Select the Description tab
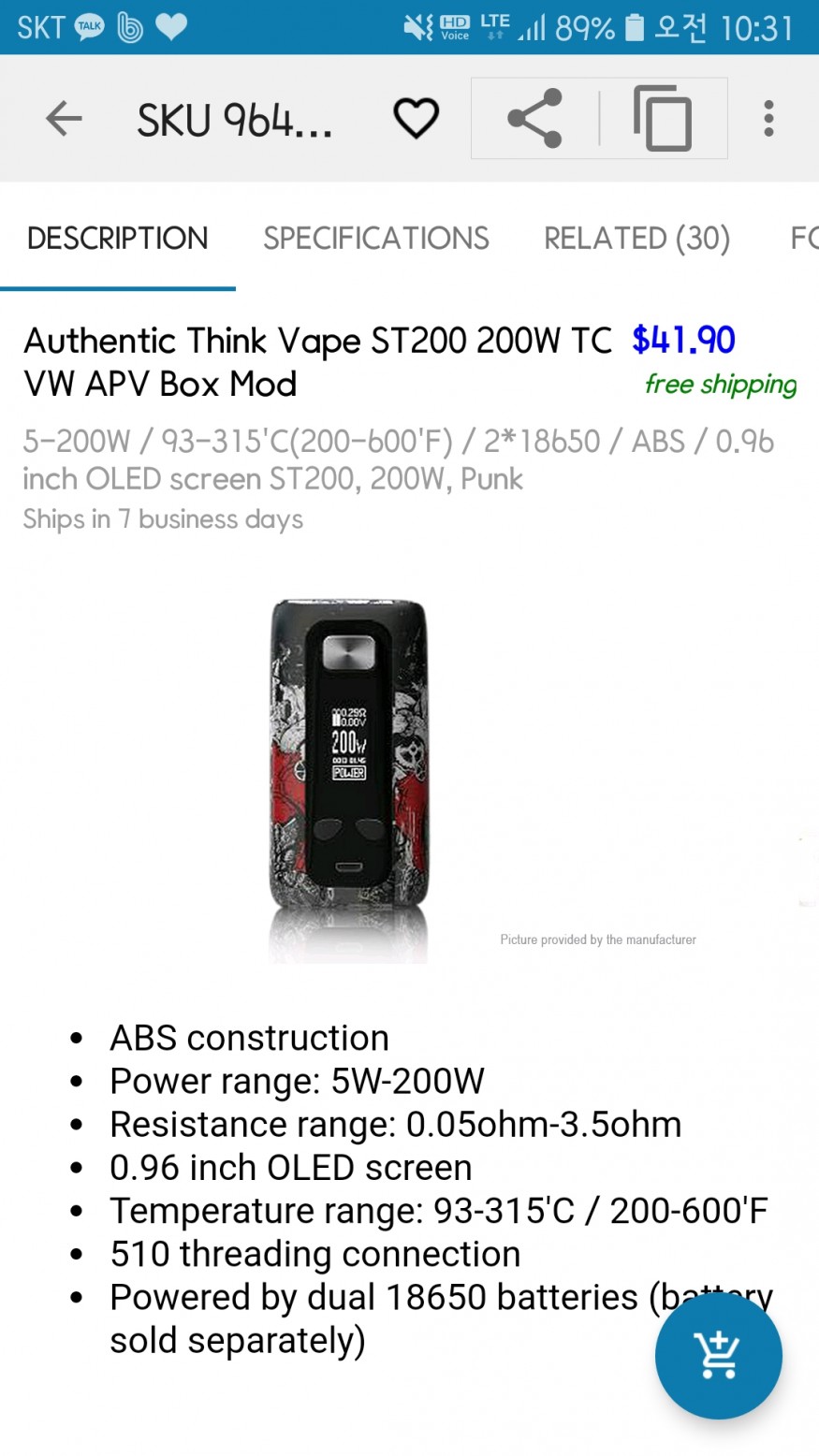819x1456 pixels. (118, 239)
